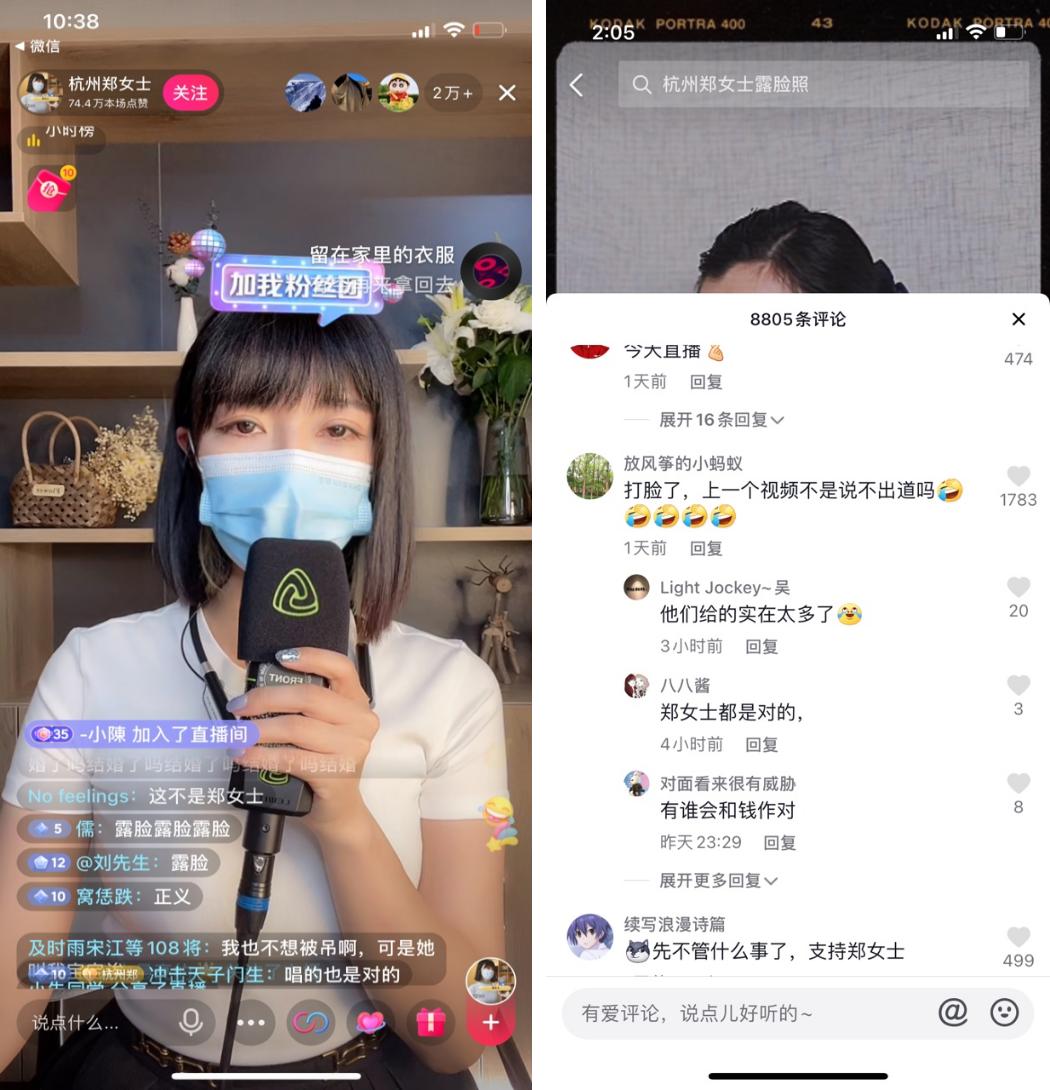Open the 2万+ viewer list
The height and width of the screenshot is (1090, 1050).
(453, 93)
